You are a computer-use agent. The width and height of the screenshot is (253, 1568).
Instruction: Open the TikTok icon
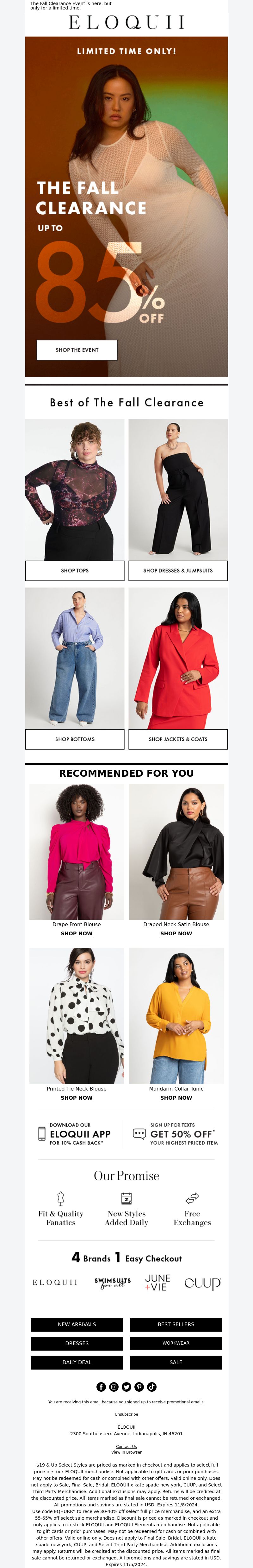152,1387
